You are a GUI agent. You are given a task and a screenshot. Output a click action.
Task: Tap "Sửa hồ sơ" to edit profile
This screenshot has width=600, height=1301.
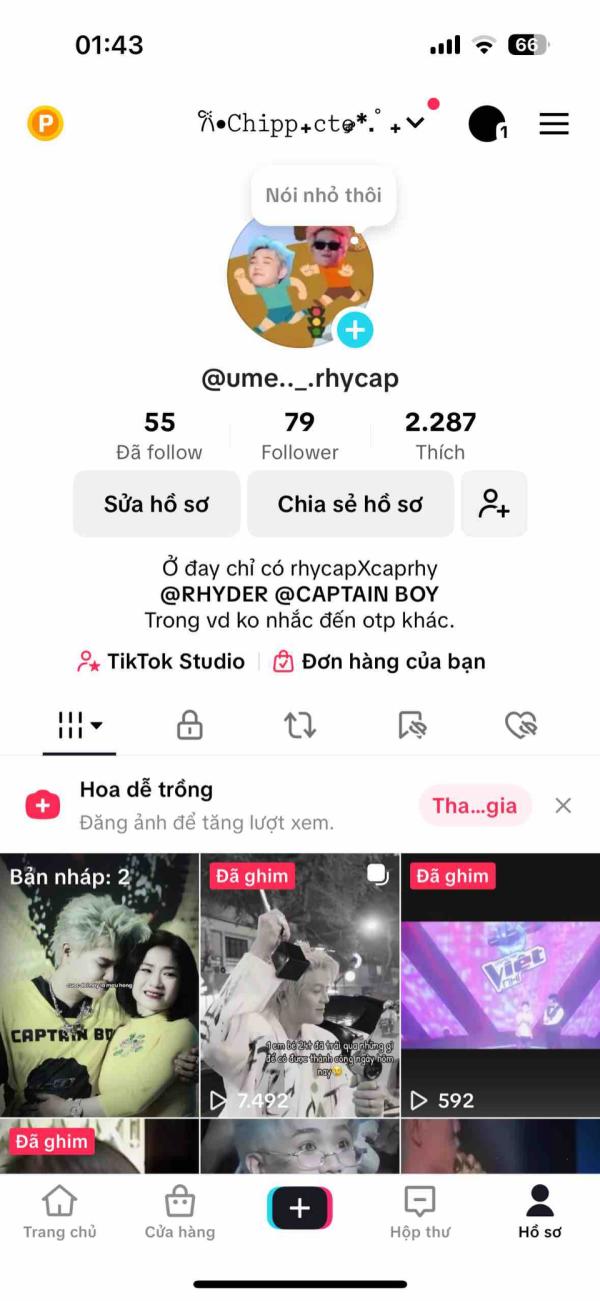(156, 504)
